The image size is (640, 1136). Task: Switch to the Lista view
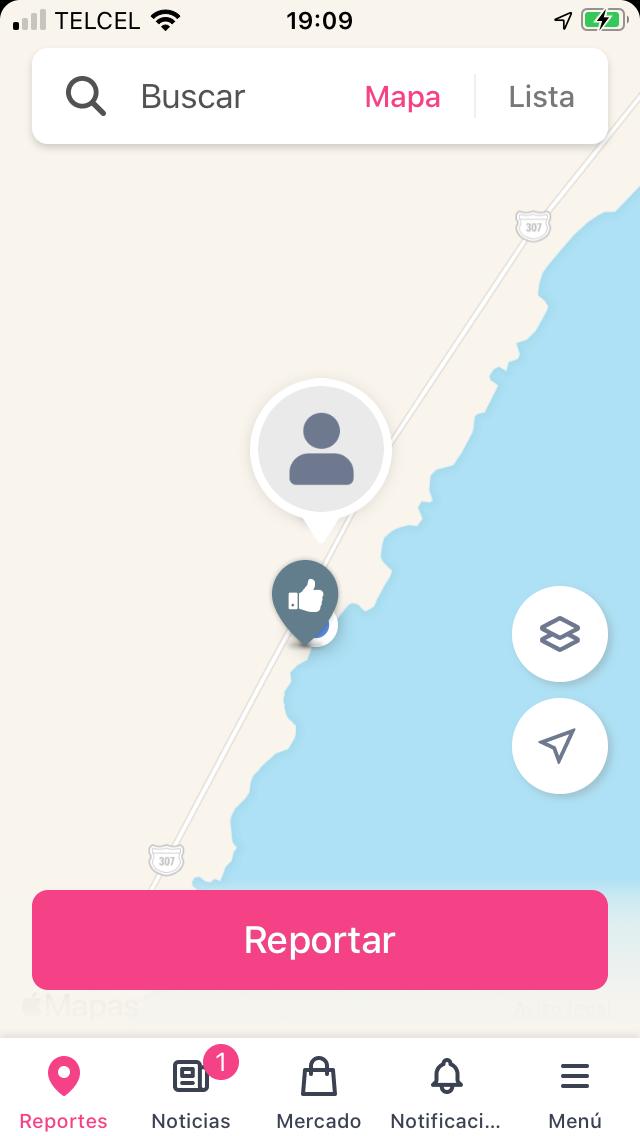coord(541,97)
